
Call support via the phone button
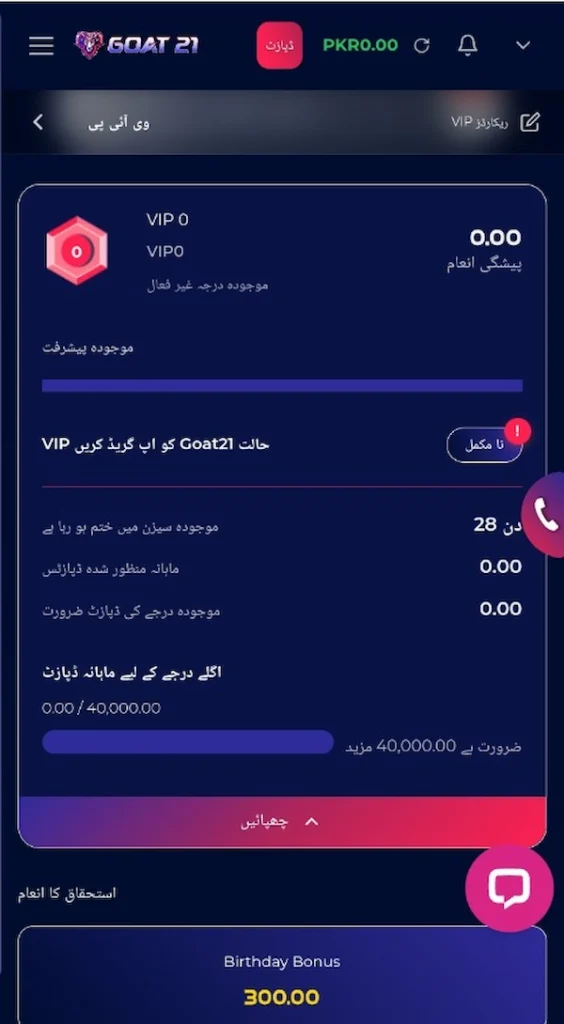tap(545, 515)
